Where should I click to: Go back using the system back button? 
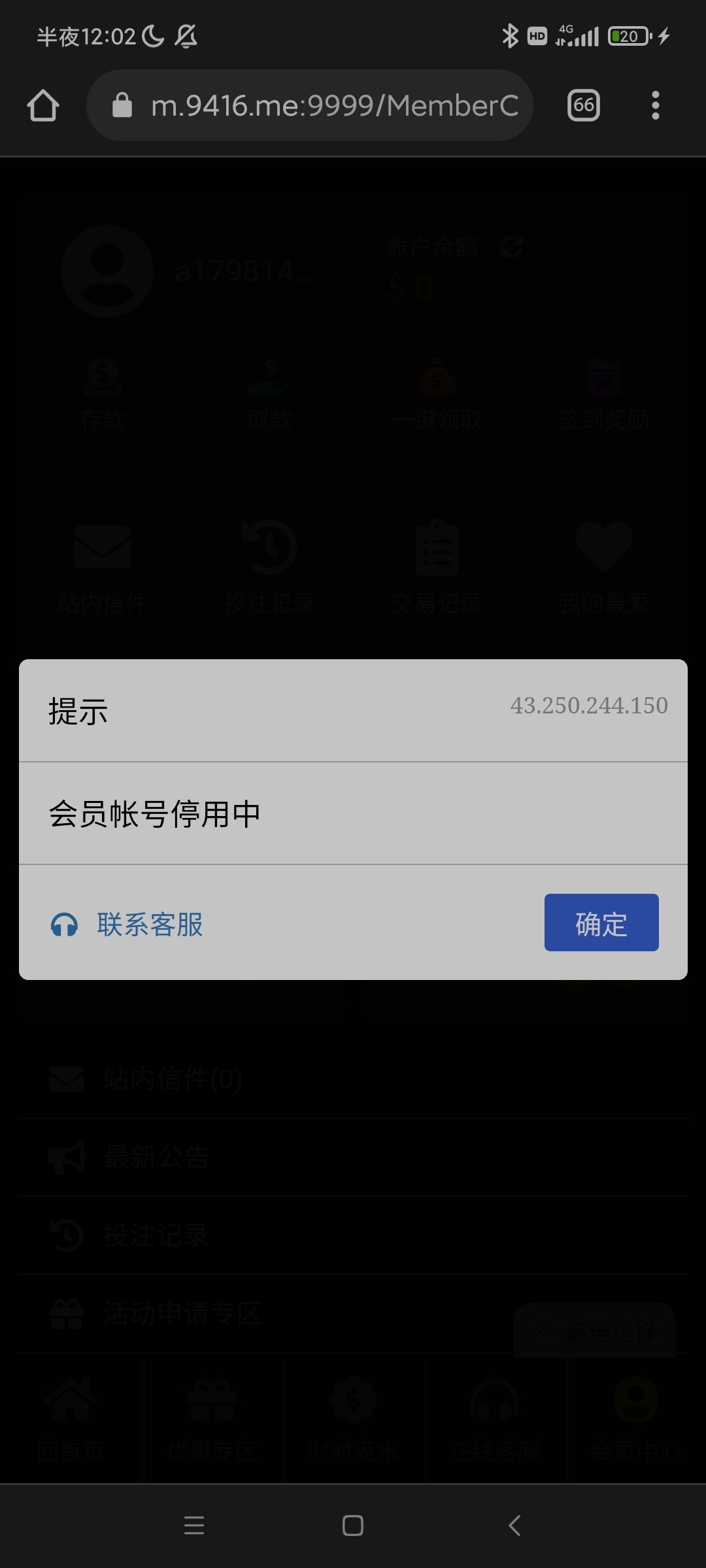514,1526
